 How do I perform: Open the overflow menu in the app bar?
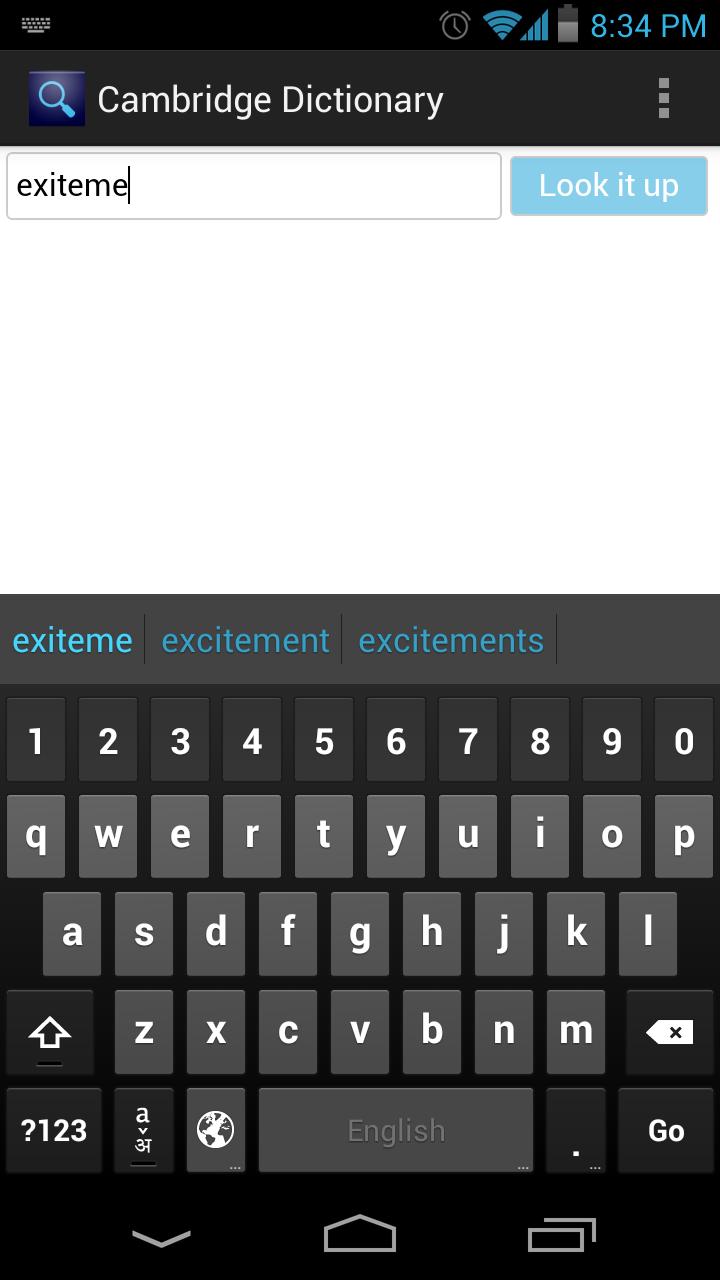point(663,99)
